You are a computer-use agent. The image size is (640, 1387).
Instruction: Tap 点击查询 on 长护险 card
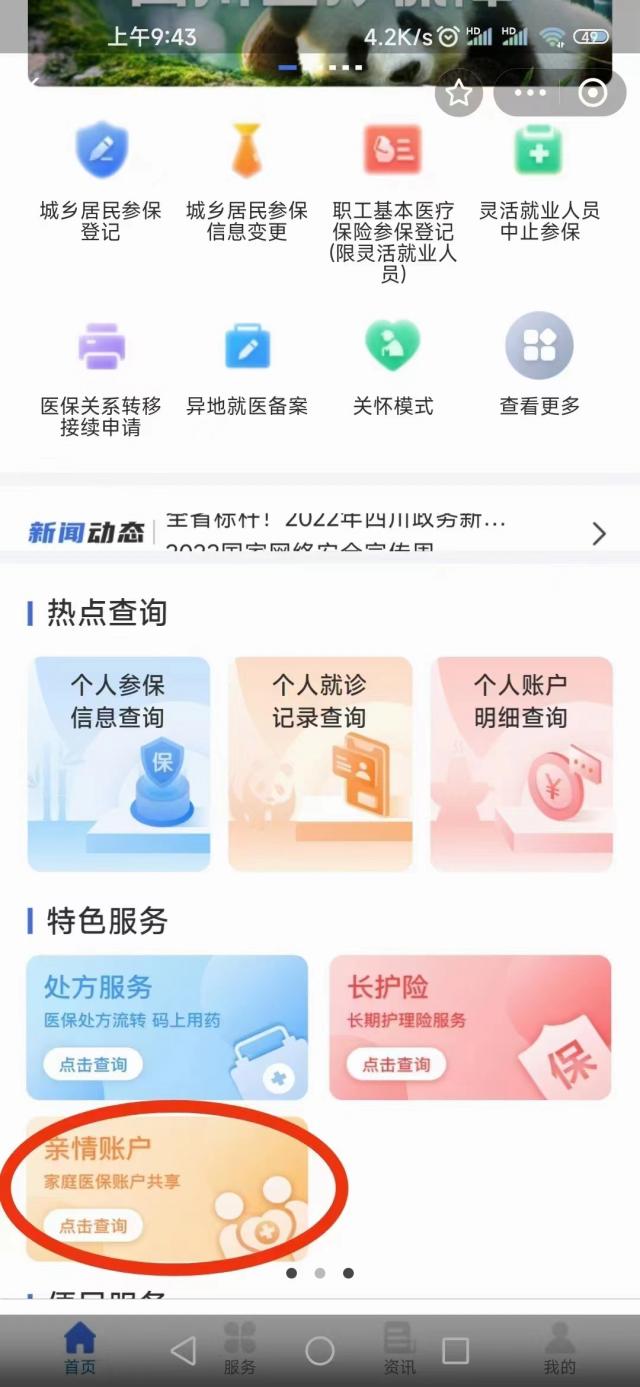[x=396, y=1065]
